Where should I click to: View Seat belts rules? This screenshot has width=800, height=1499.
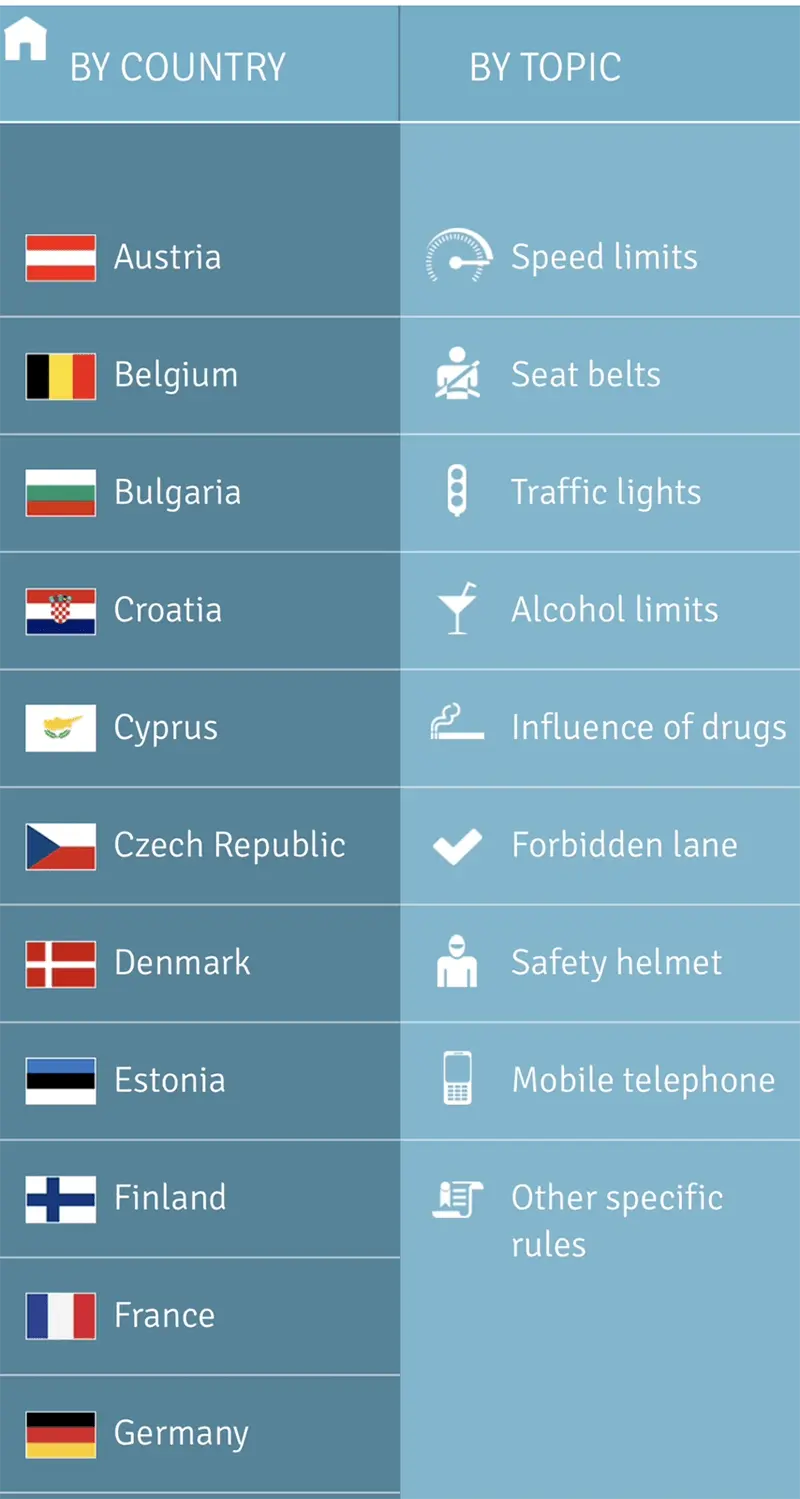(586, 375)
